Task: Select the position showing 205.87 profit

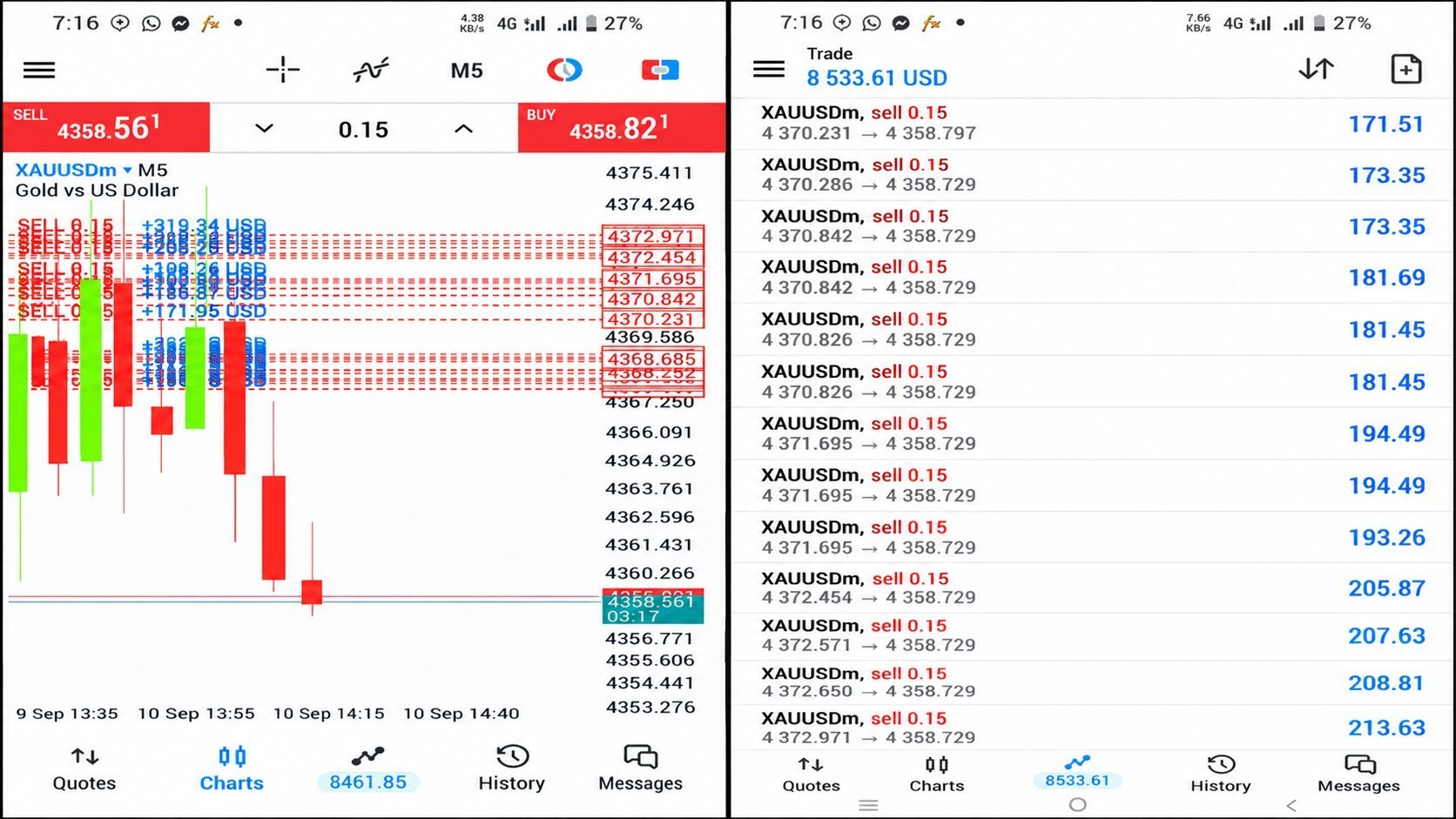Action: pos(1092,588)
